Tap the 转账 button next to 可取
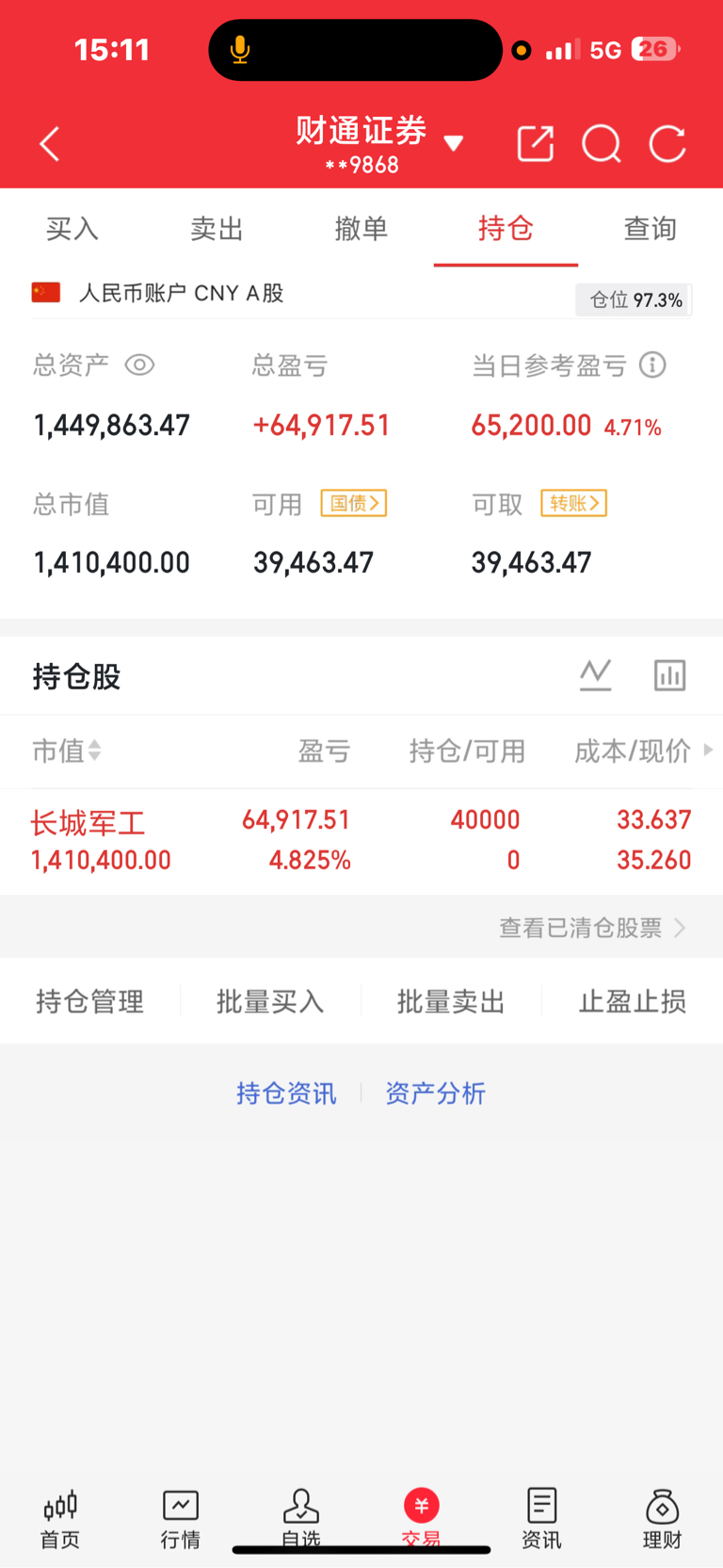The height and width of the screenshot is (1568, 723). 573,503
